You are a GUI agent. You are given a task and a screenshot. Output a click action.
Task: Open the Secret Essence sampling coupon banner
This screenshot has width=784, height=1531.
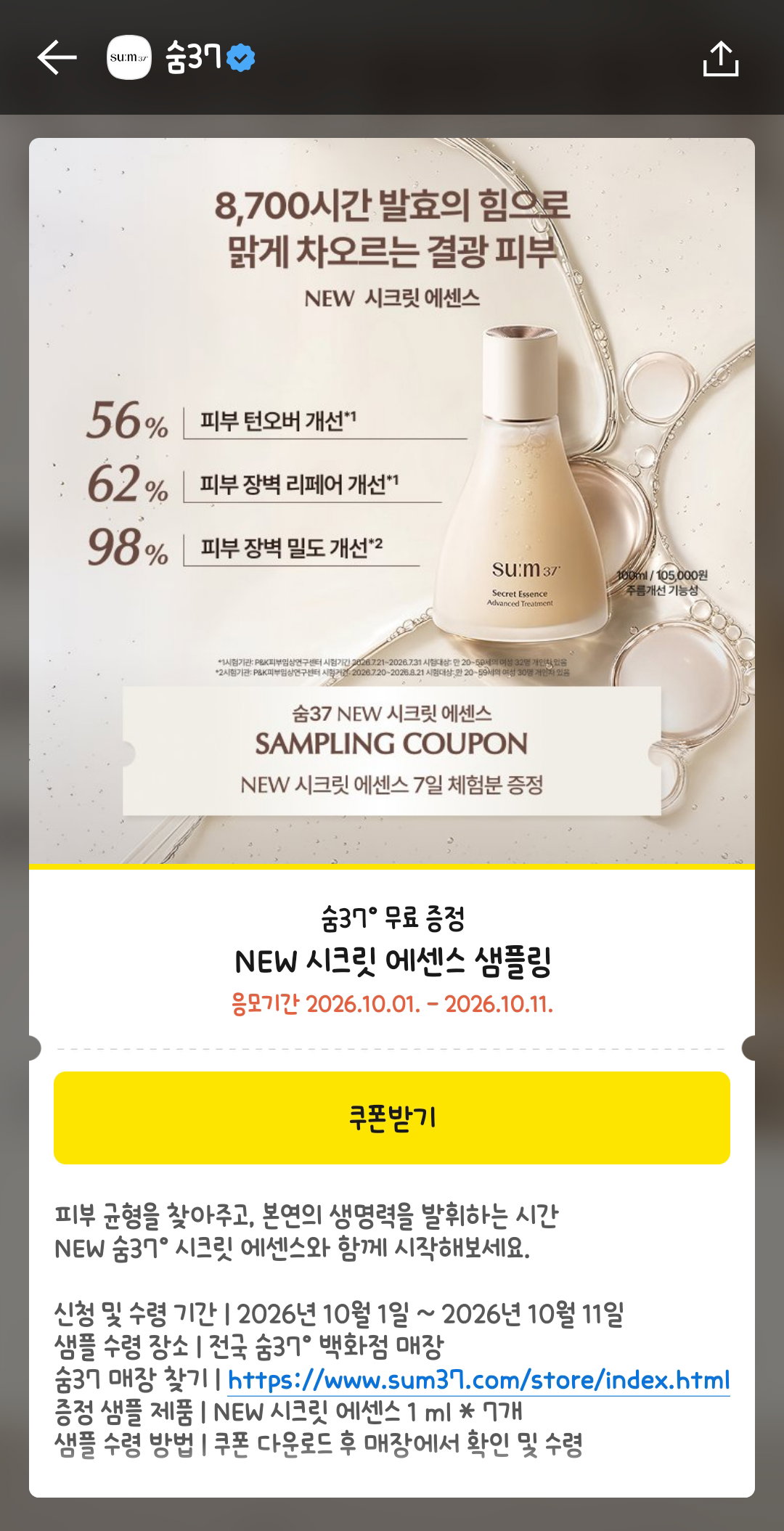pyautogui.click(x=392, y=501)
